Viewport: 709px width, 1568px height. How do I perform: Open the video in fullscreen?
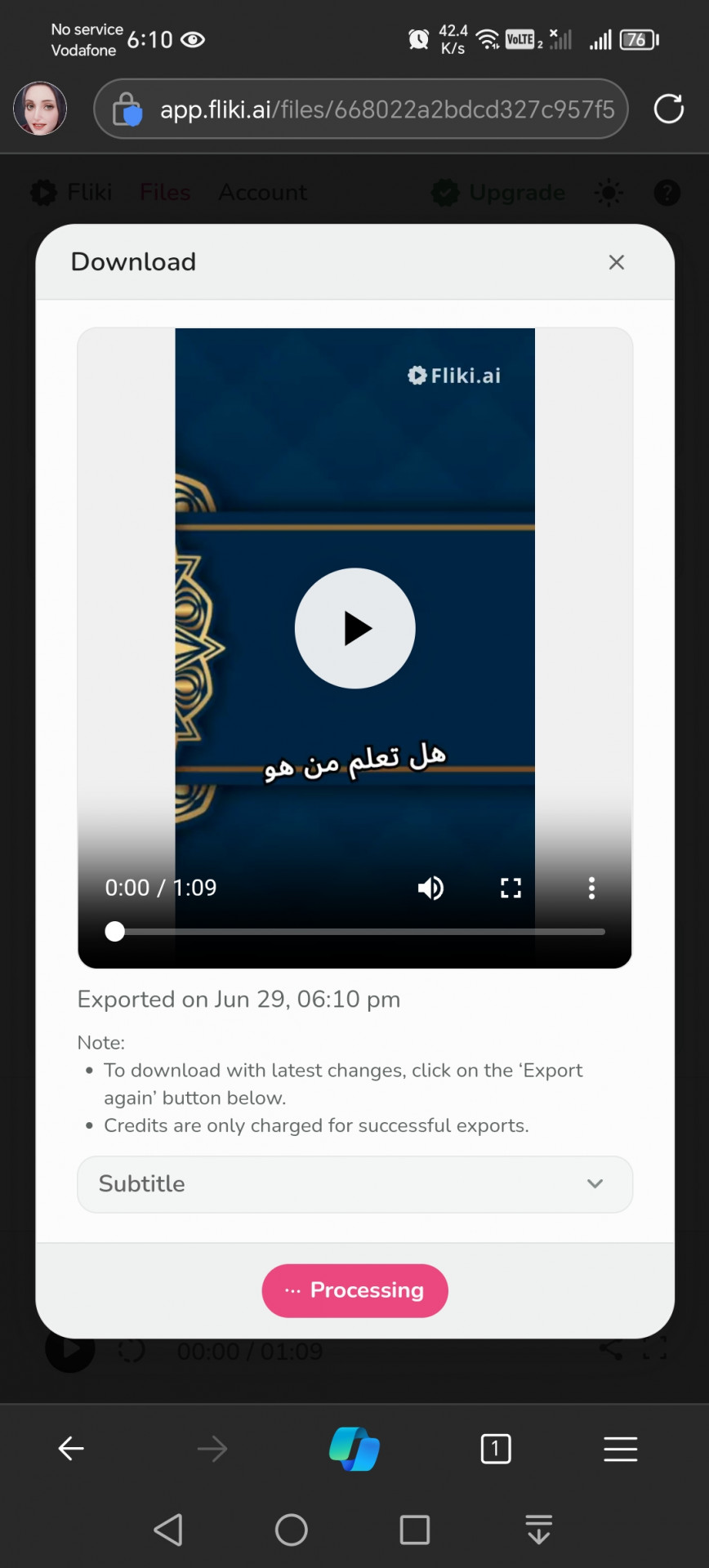coord(511,888)
